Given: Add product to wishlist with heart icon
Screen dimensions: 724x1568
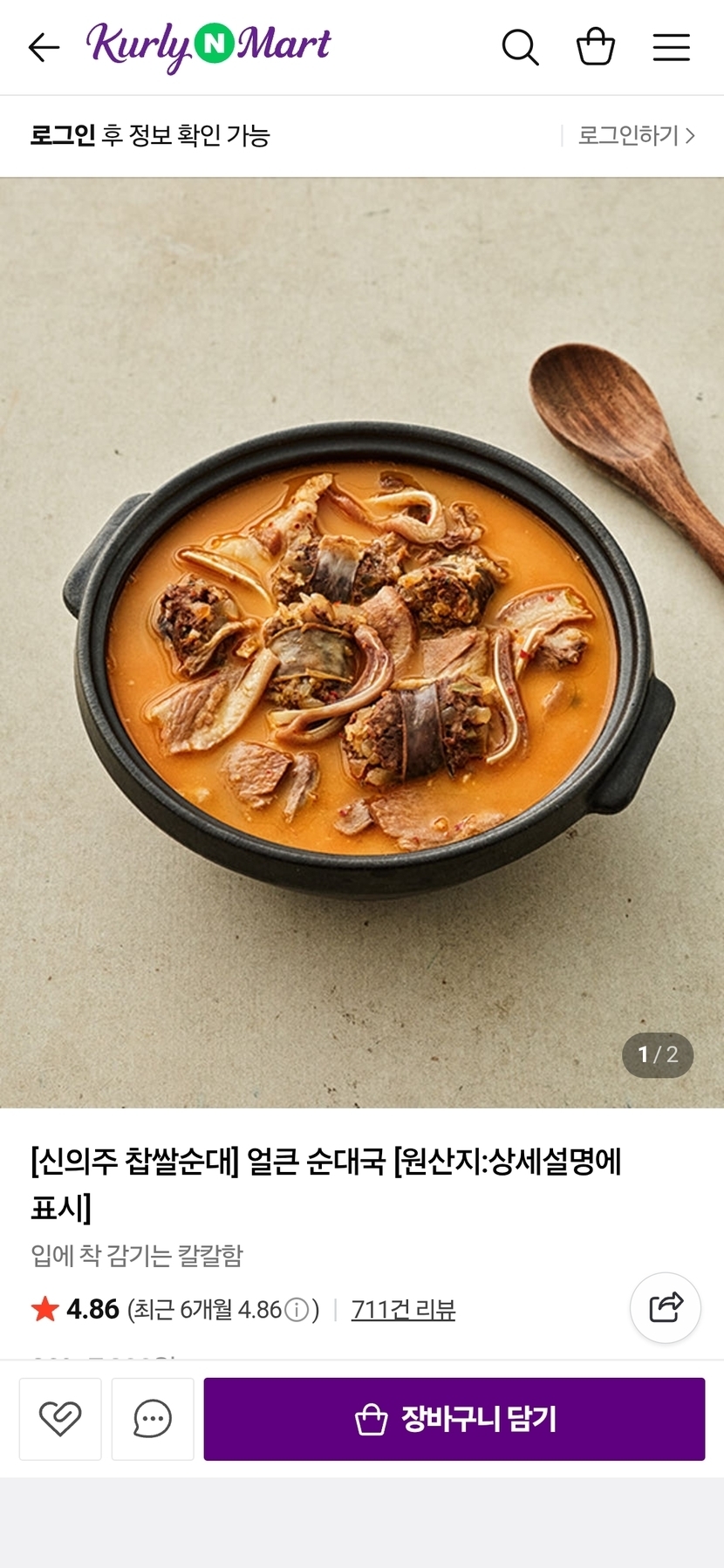Looking at the screenshot, I should tap(60, 1419).
